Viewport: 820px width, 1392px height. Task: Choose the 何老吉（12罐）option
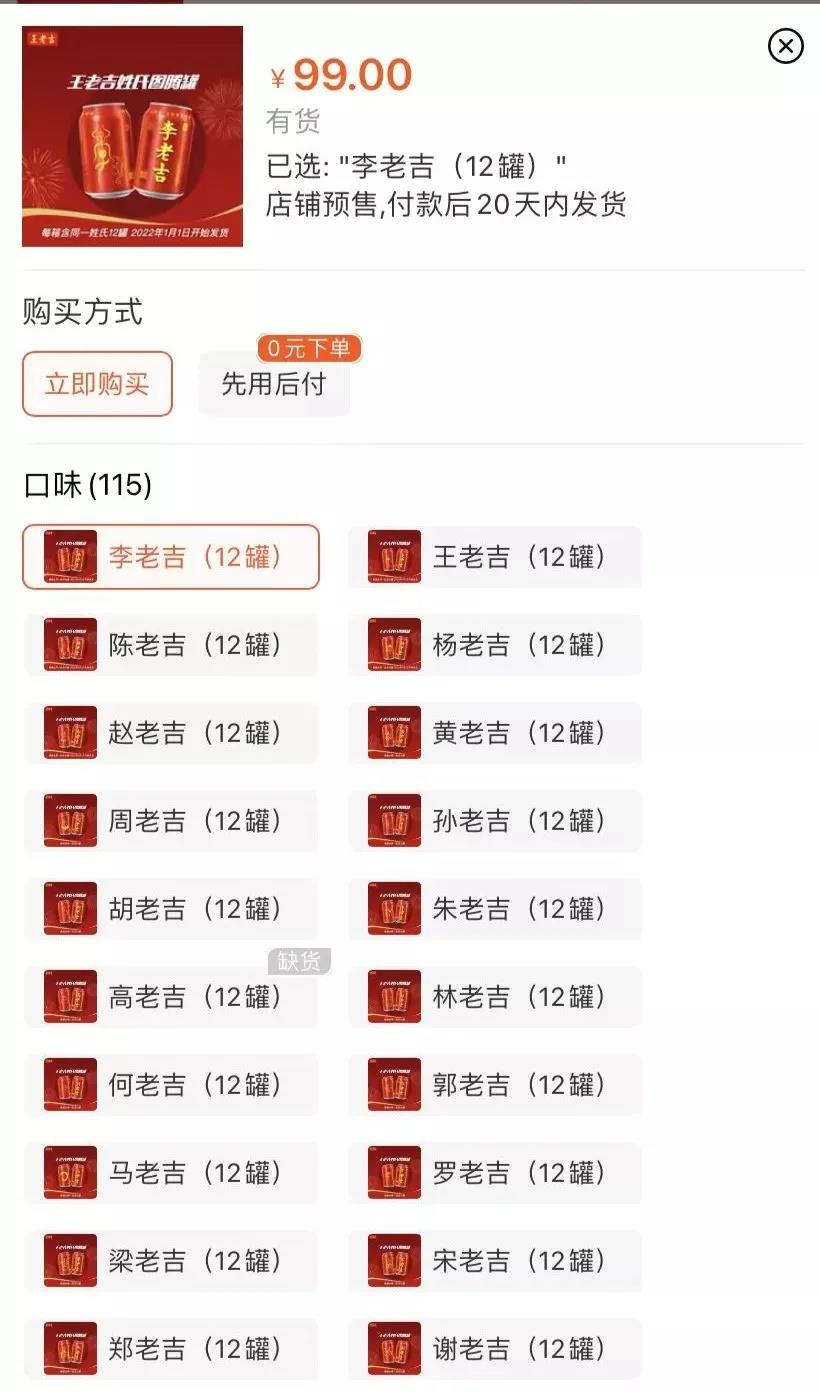click(171, 1085)
